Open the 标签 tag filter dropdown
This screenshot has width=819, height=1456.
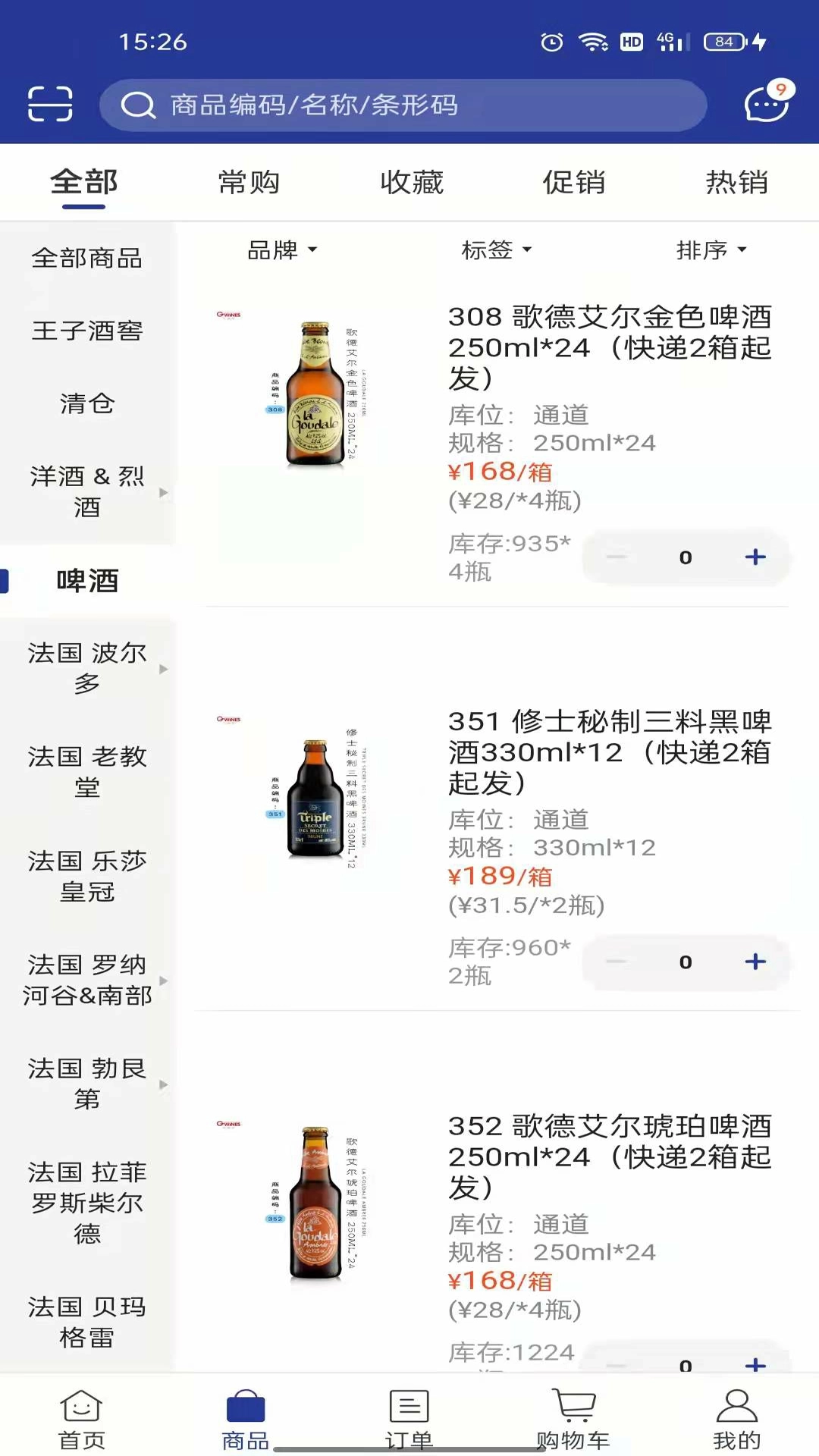click(497, 250)
